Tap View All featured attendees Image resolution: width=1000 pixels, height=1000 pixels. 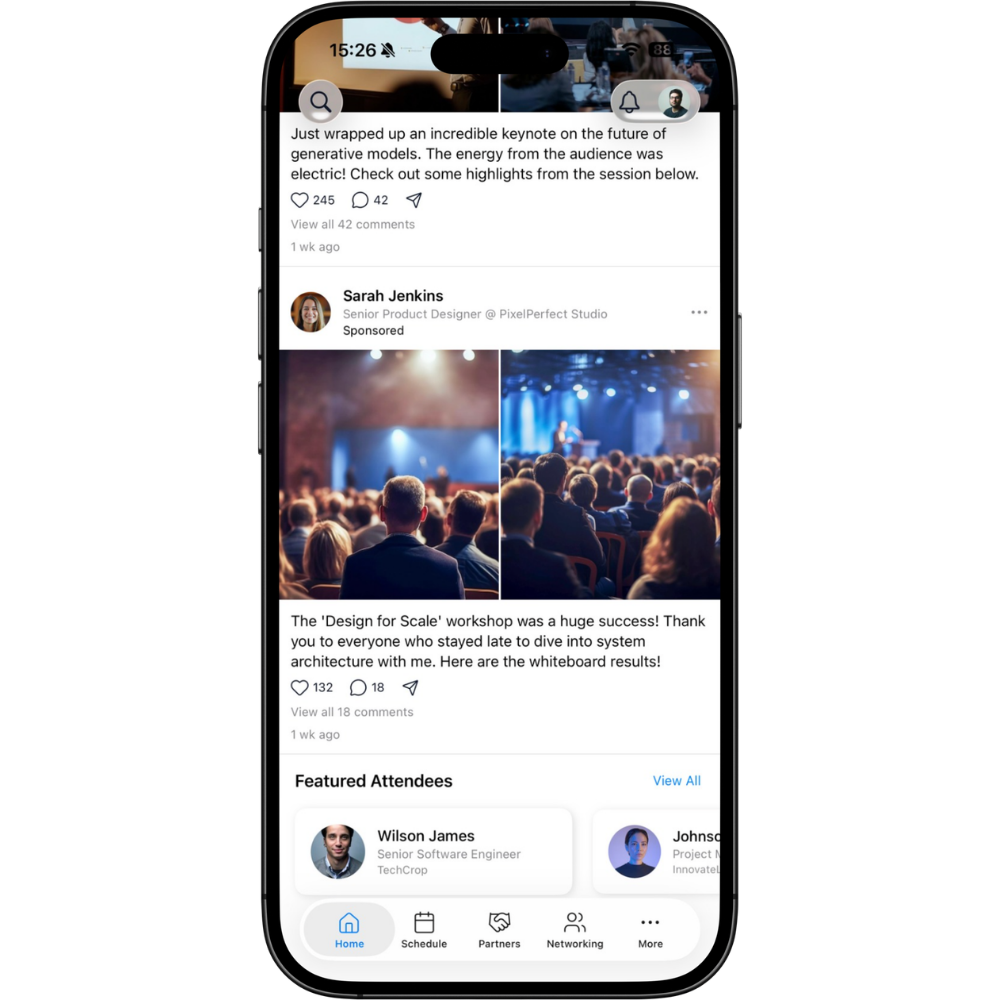(676, 781)
